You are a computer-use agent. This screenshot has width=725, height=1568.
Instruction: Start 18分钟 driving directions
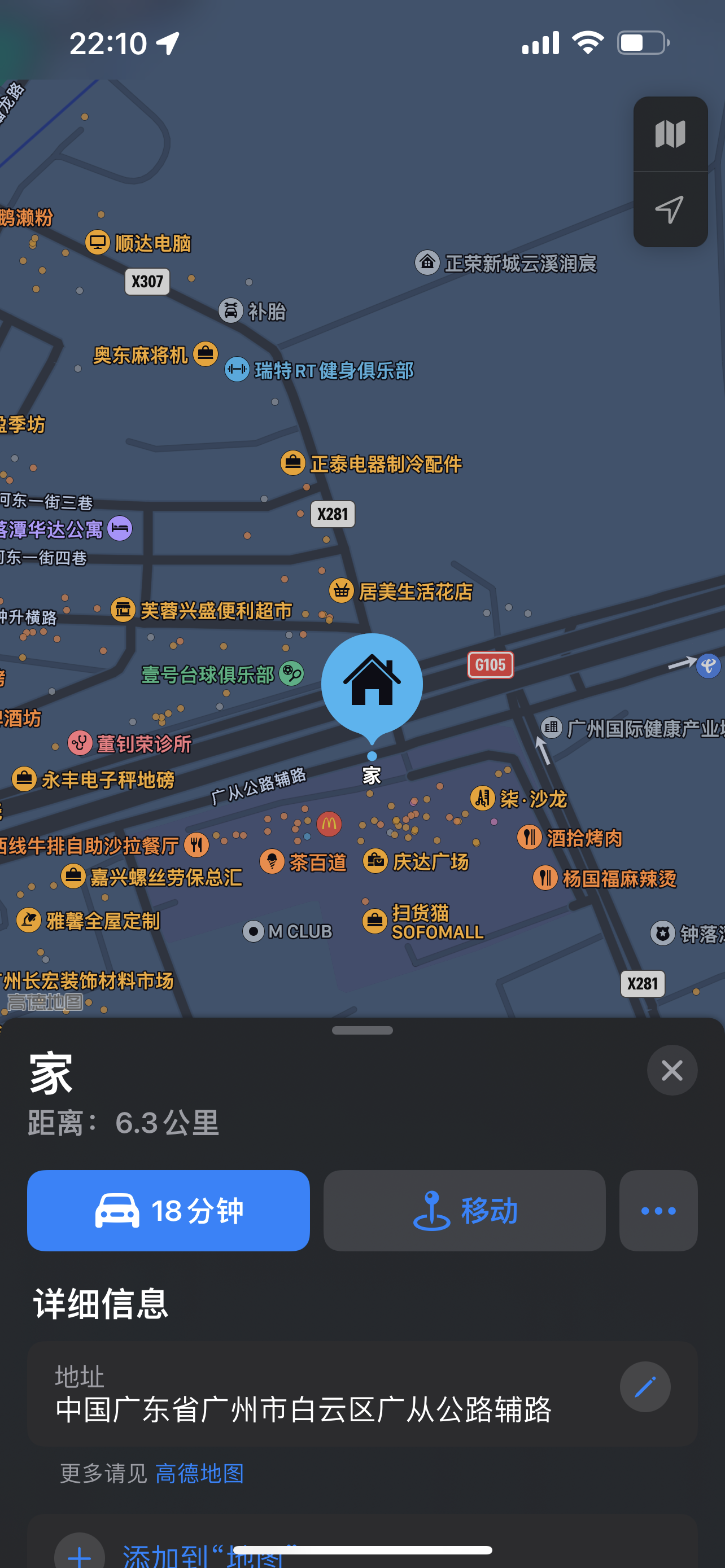pos(168,1210)
